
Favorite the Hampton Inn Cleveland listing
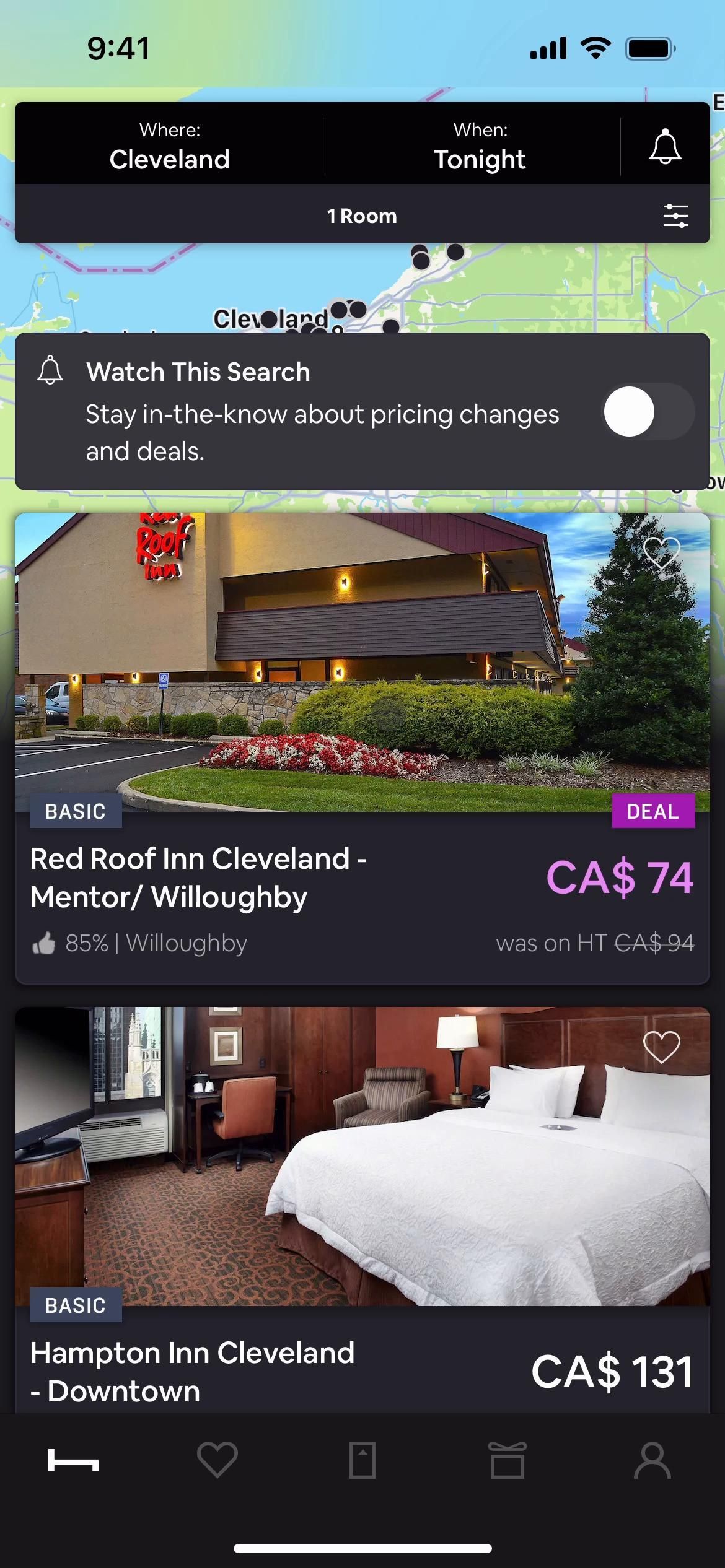(661, 1047)
